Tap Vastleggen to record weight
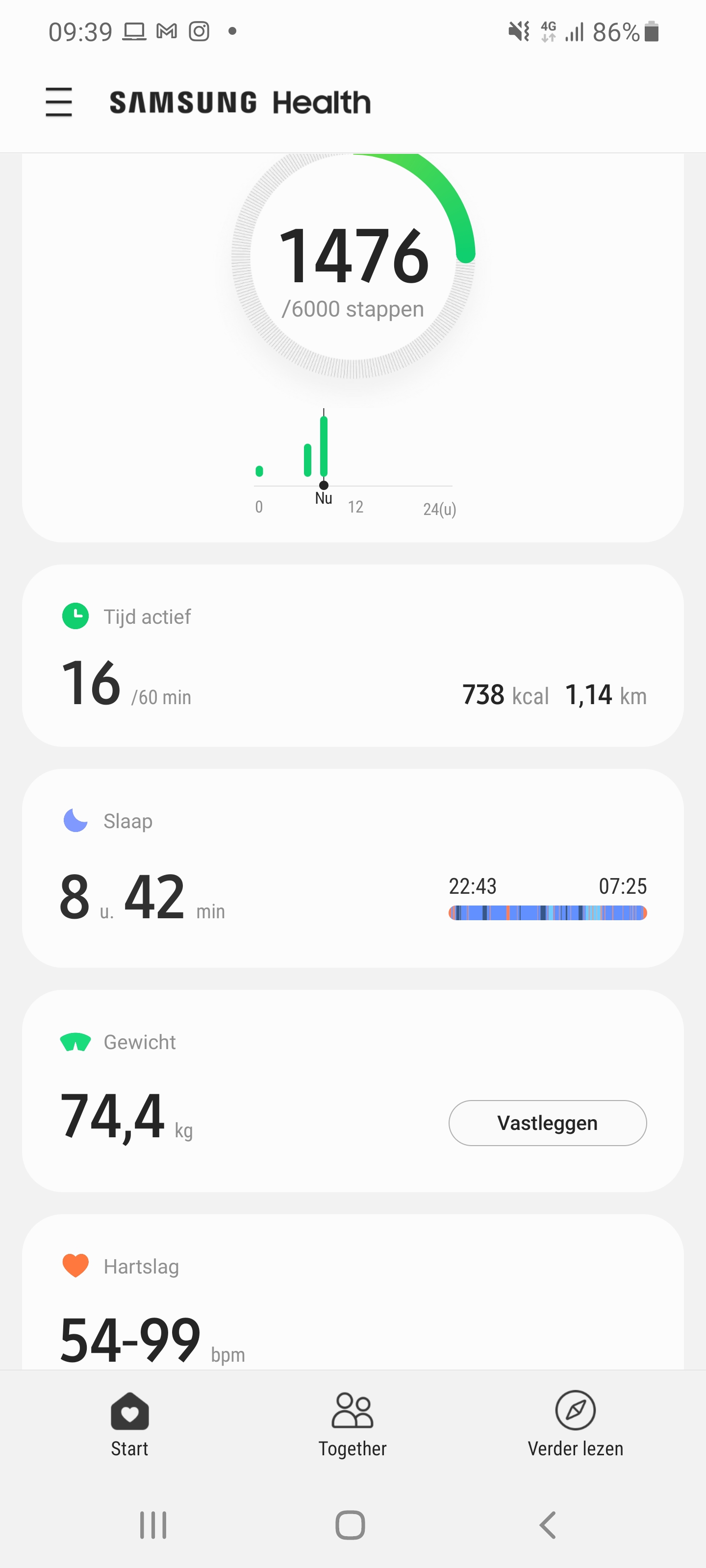The image size is (706, 1568). (x=547, y=1123)
